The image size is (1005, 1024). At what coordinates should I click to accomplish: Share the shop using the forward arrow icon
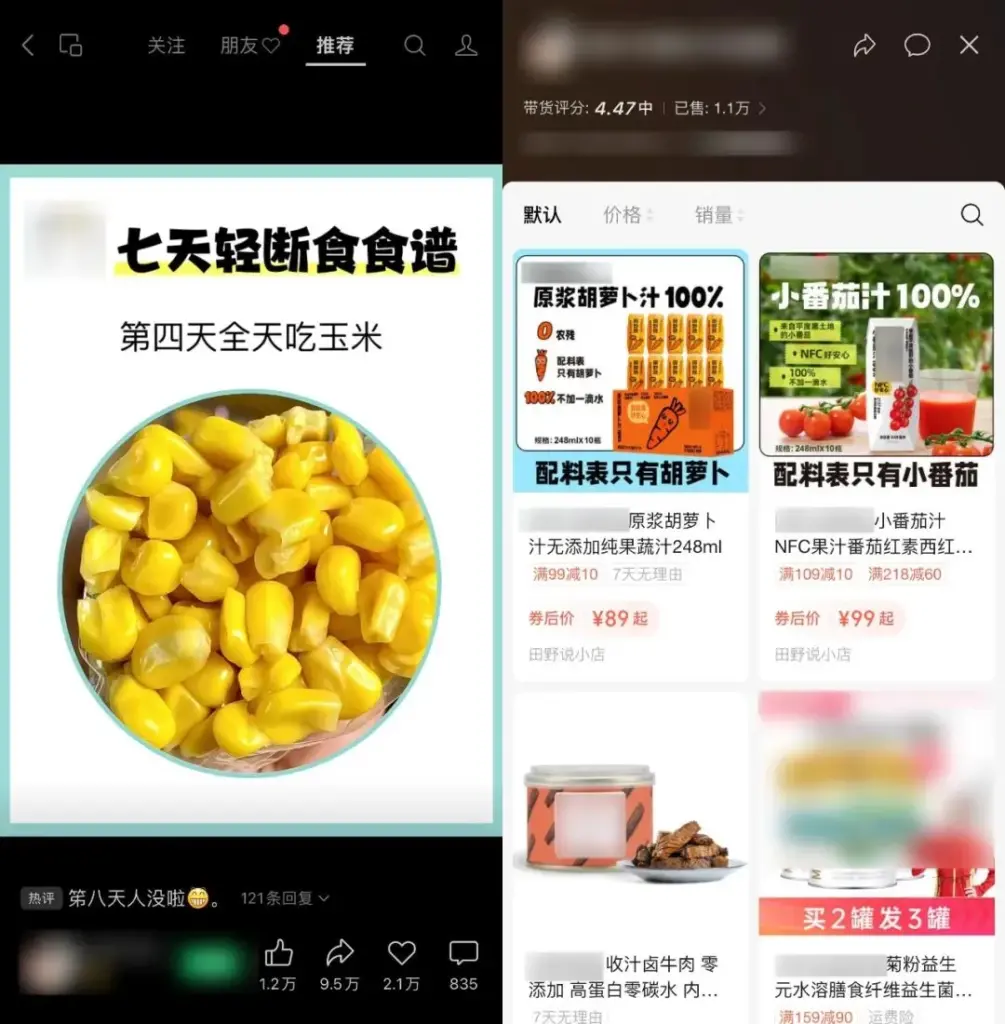click(x=864, y=45)
